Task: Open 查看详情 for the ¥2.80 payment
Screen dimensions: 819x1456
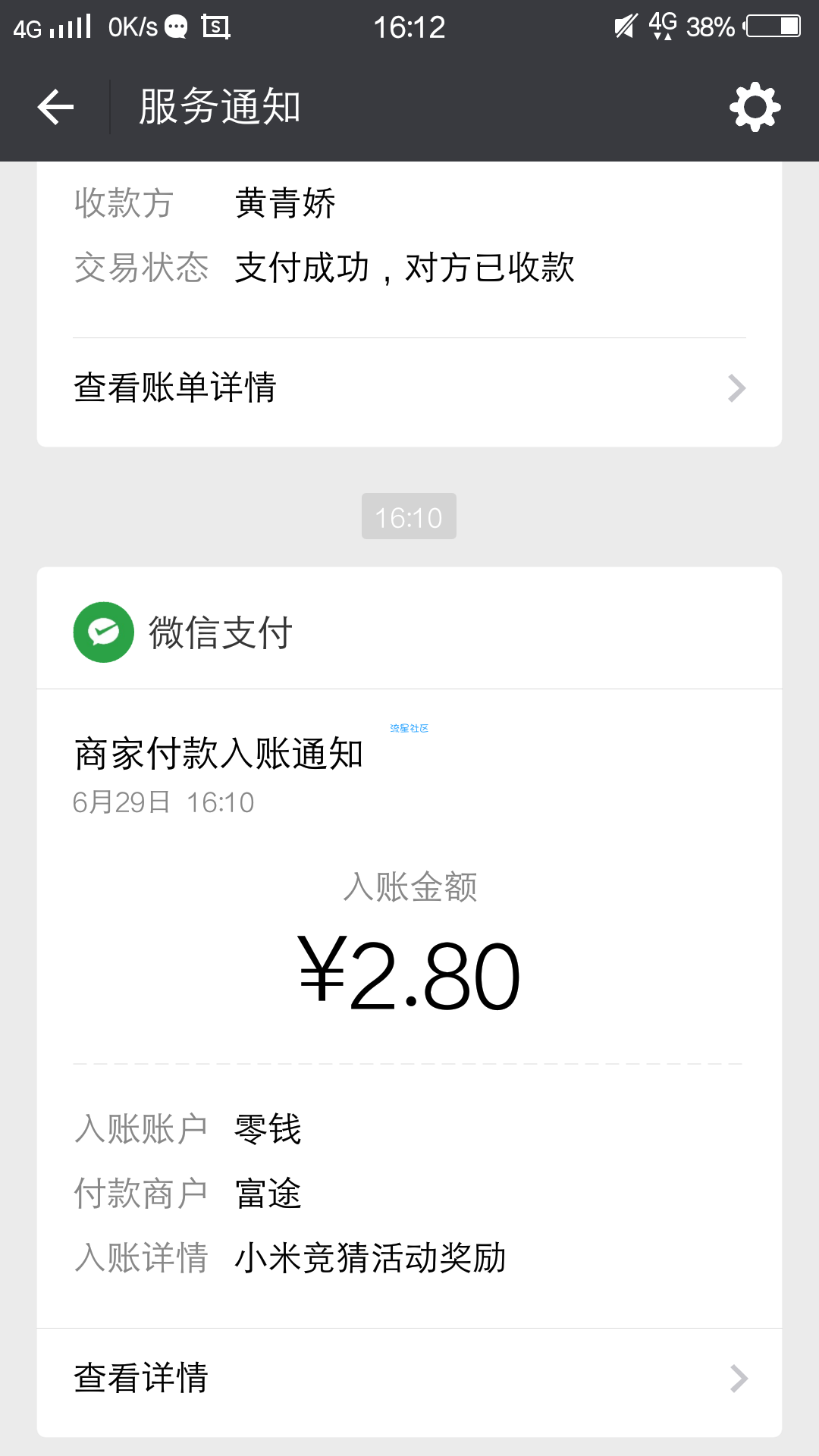Action: (x=409, y=1379)
